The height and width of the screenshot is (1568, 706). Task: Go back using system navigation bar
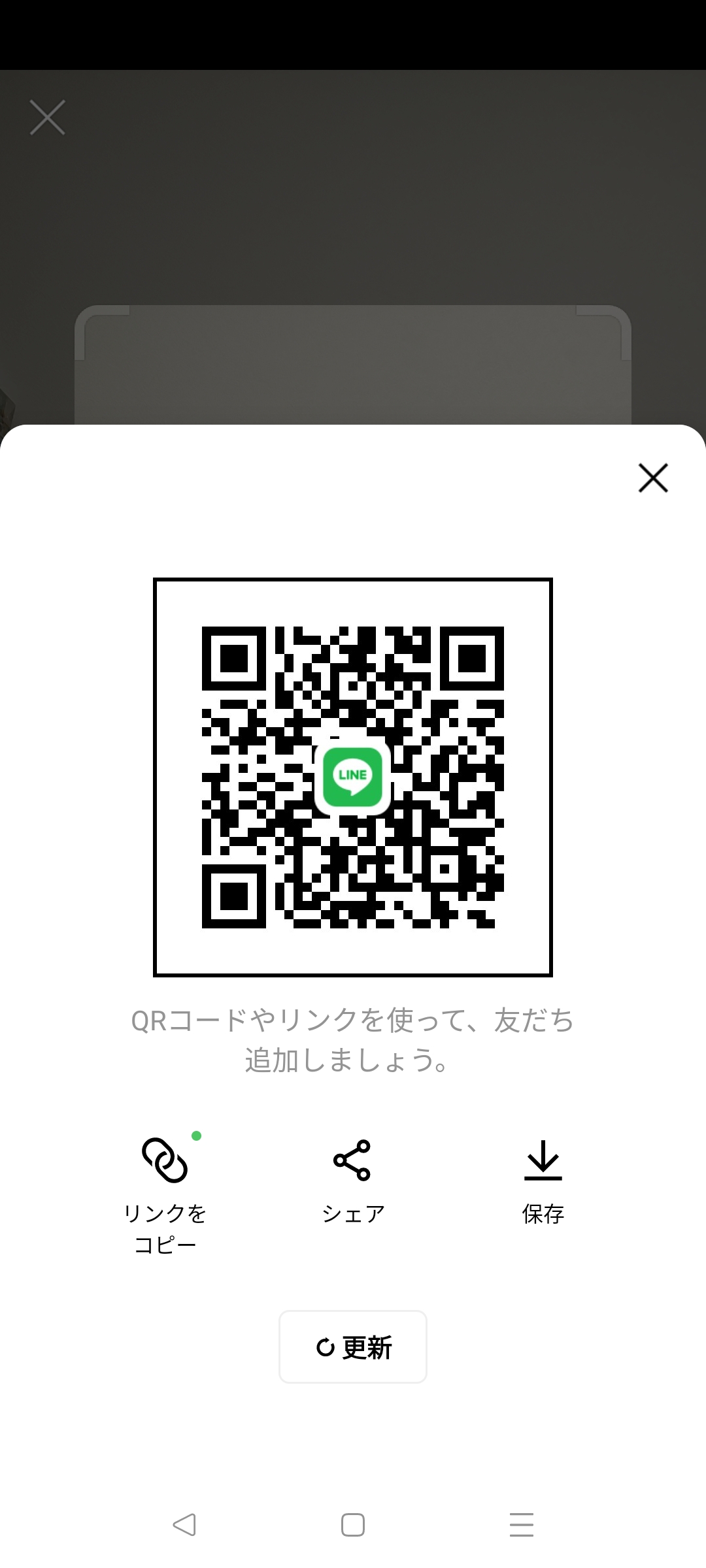pyautogui.click(x=184, y=1525)
